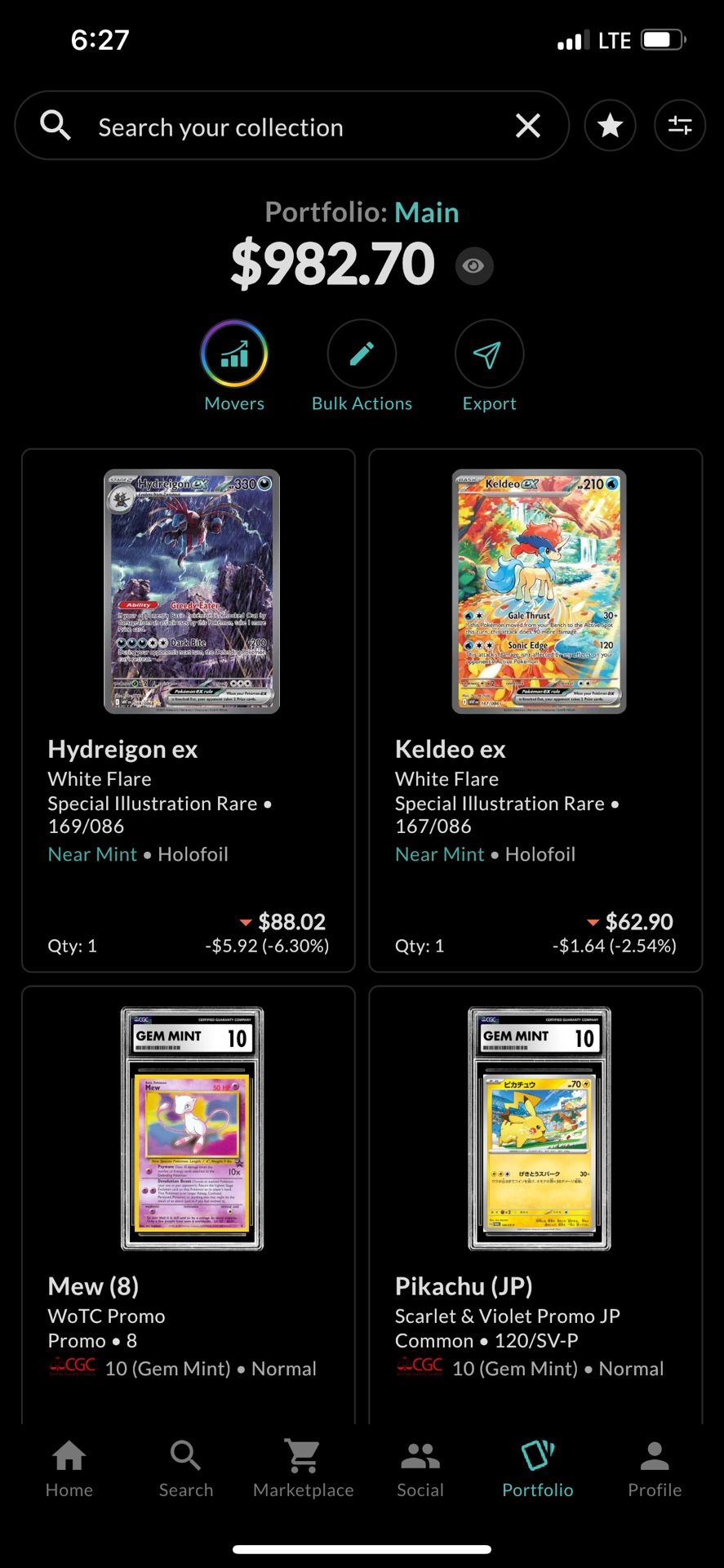
Task: Click Near Mint link under Keldeo ex
Action: pos(440,854)
